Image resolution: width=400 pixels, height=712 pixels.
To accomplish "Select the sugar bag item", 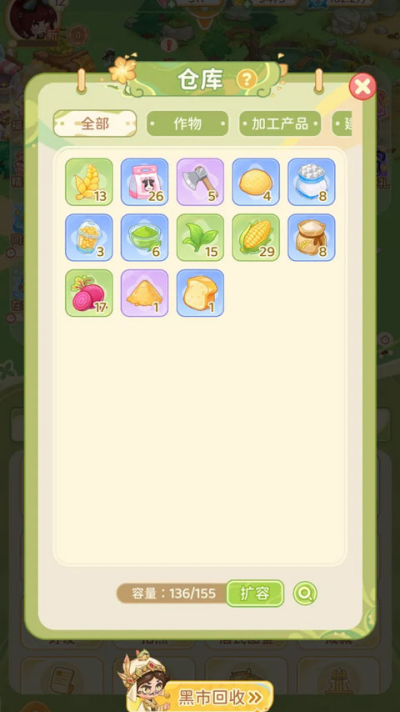I will coord(311,182).
